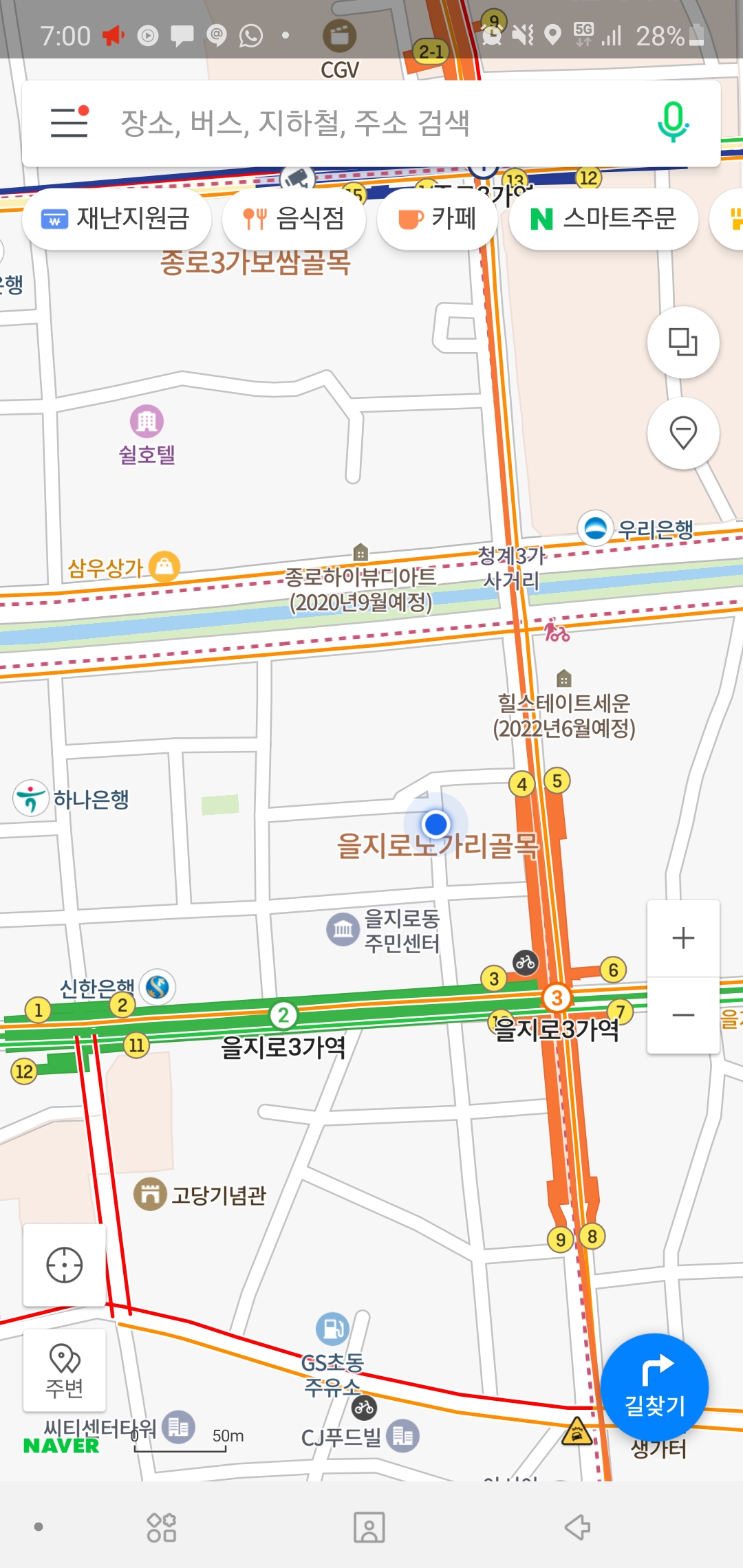Open the 주변 nearby button
This screenshot has width=743, height=1568.
(65, 1370)
